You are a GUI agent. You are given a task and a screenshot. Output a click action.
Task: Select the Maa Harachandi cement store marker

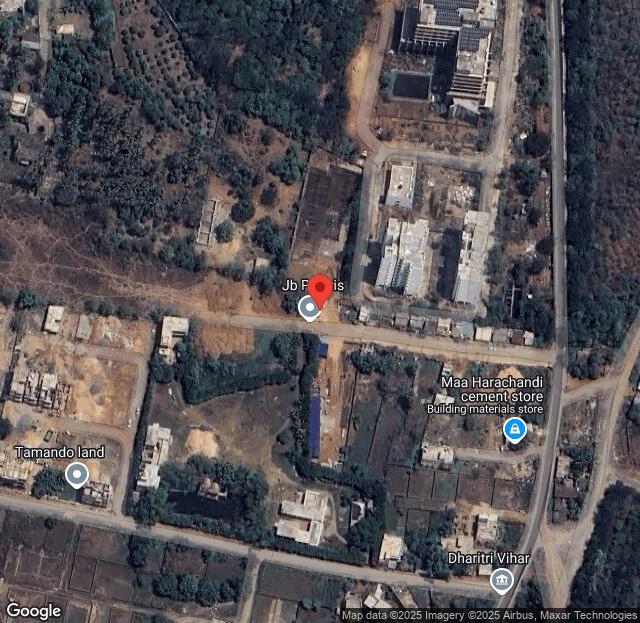coord(514,430)
